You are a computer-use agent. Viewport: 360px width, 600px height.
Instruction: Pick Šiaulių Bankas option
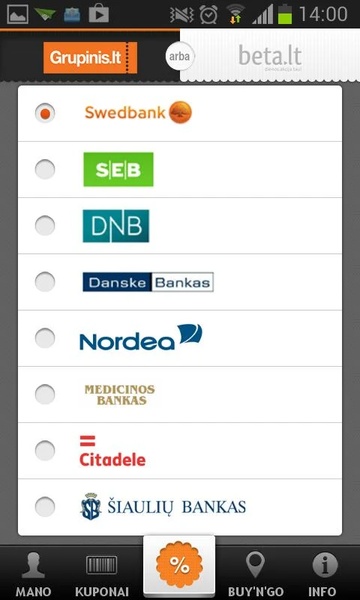coord(45,507)
